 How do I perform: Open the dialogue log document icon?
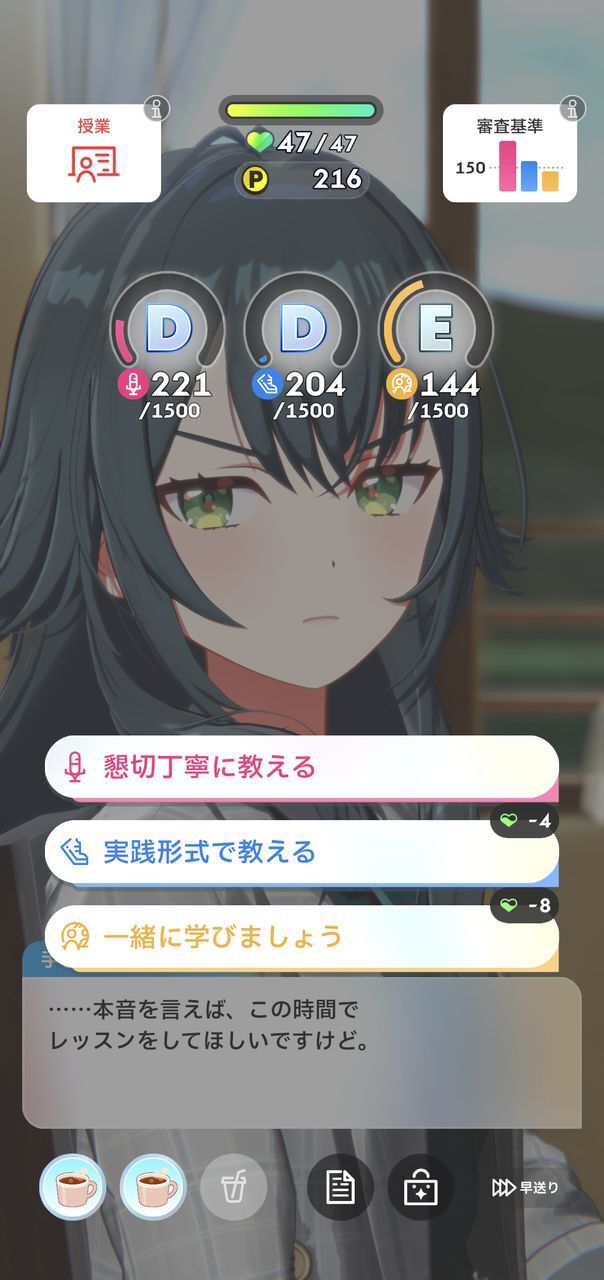340,1188
